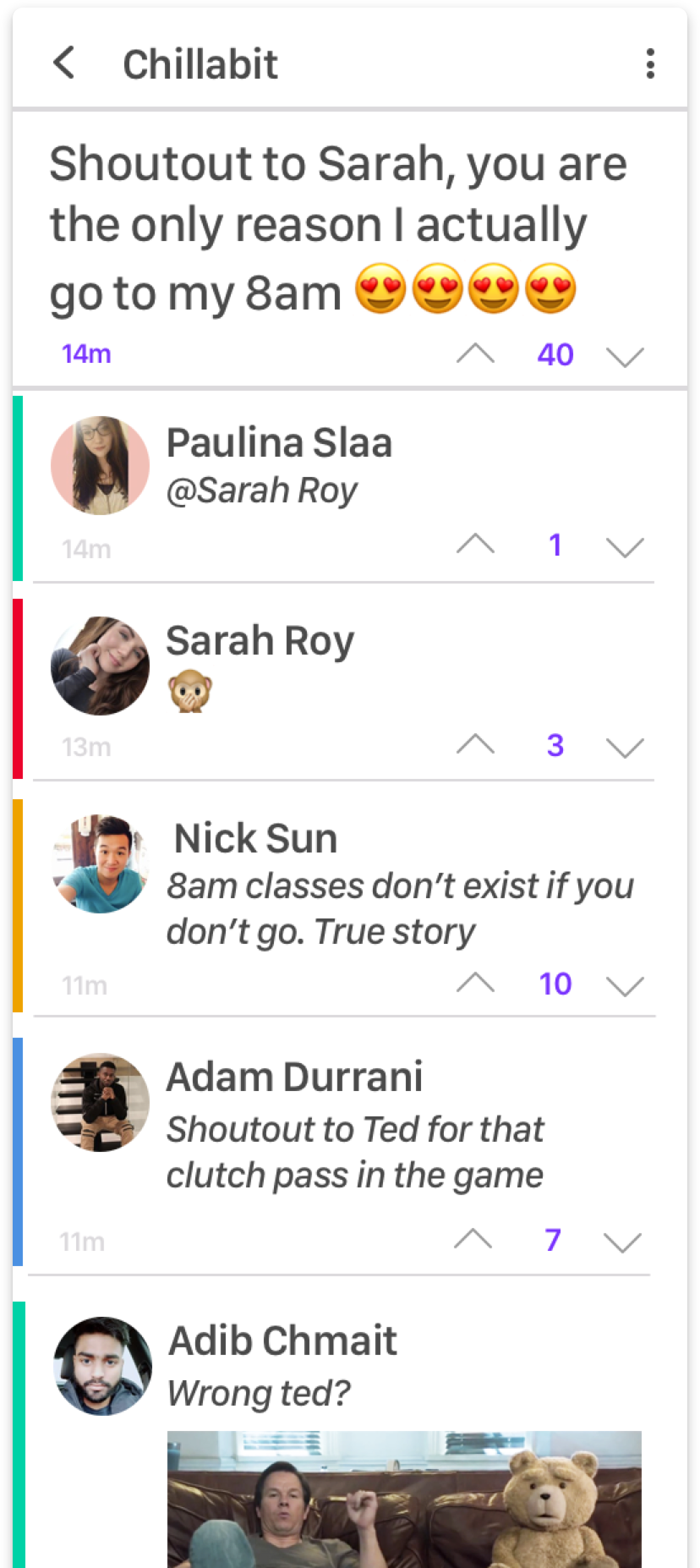The height and width of the screenshot is (1568, 700).
Task: Open the three-dot overflow menu
Action: tap(649, 63)
